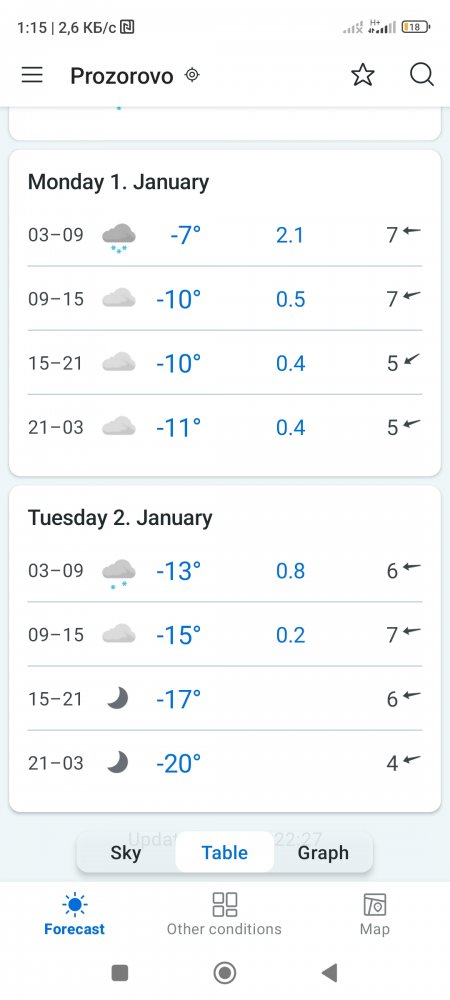This screenshot has width=450, height=1000.
Task: Tap the system back button
Action: point(330,973)
